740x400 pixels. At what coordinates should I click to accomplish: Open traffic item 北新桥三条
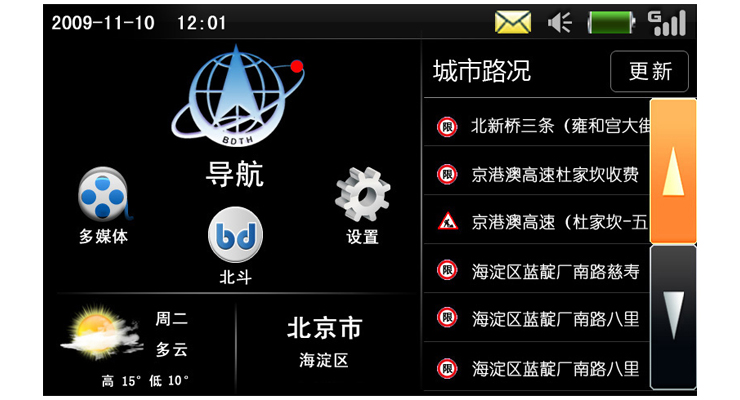click(x=540, y=127)
